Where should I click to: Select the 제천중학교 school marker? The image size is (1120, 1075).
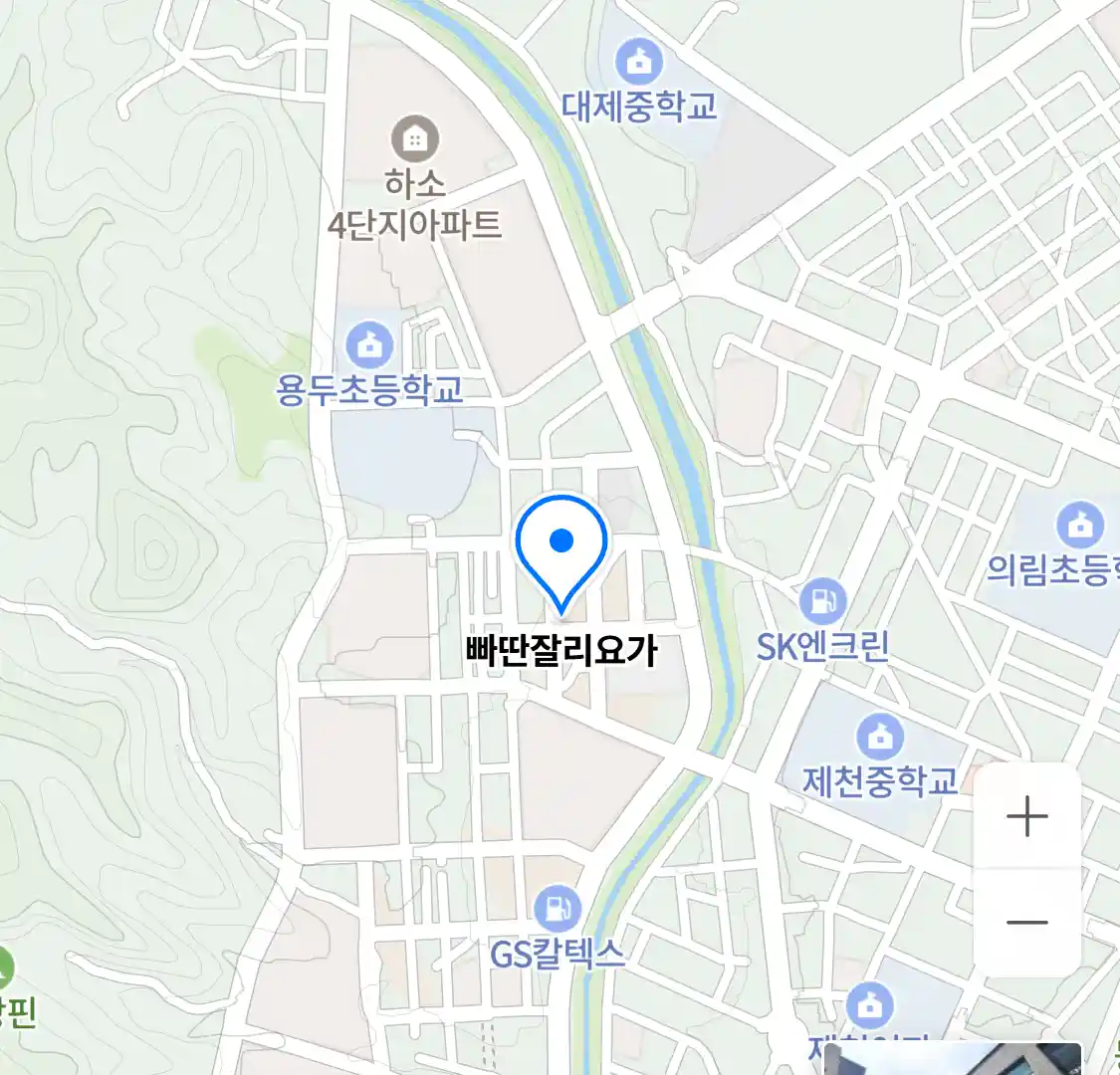[880, 738]
